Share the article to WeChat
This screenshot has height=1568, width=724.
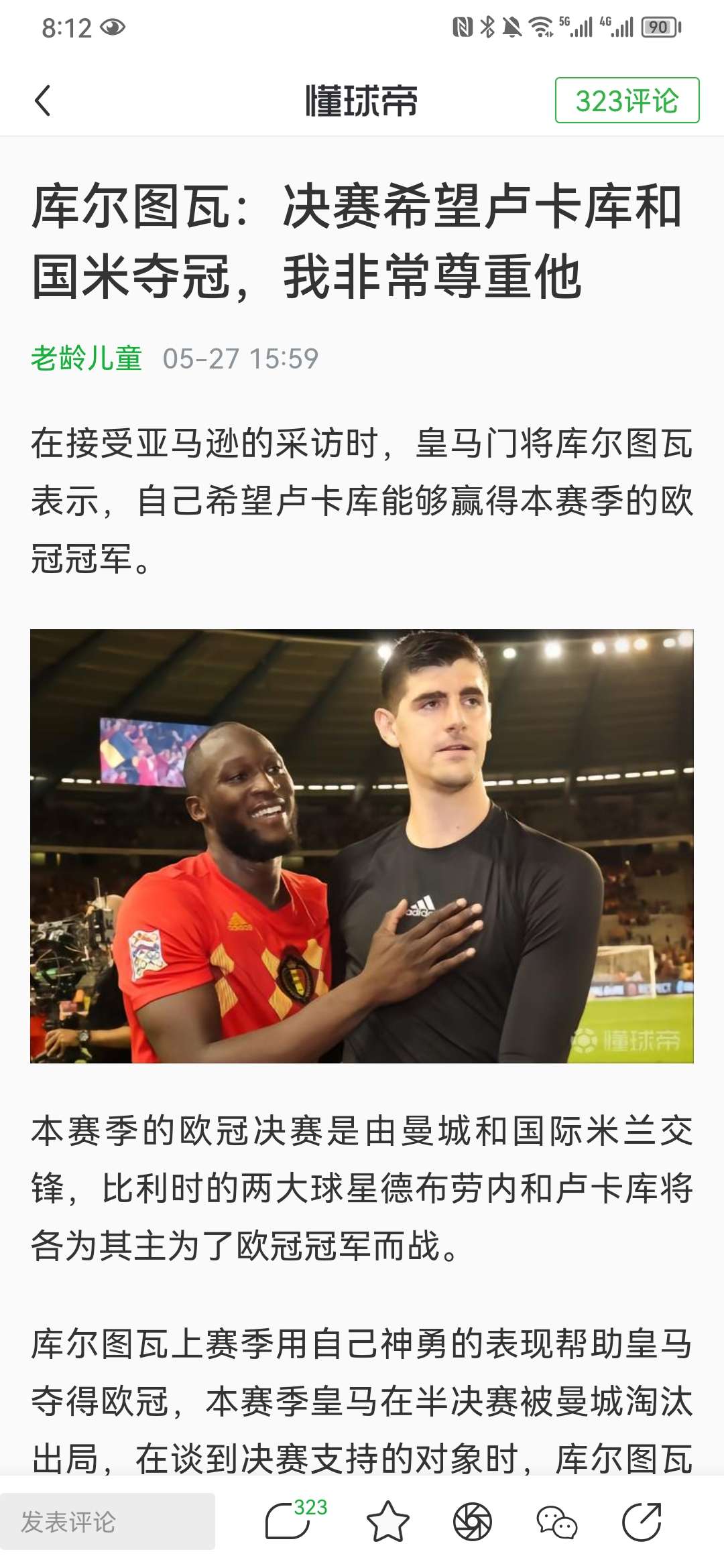click(556, 1522)
